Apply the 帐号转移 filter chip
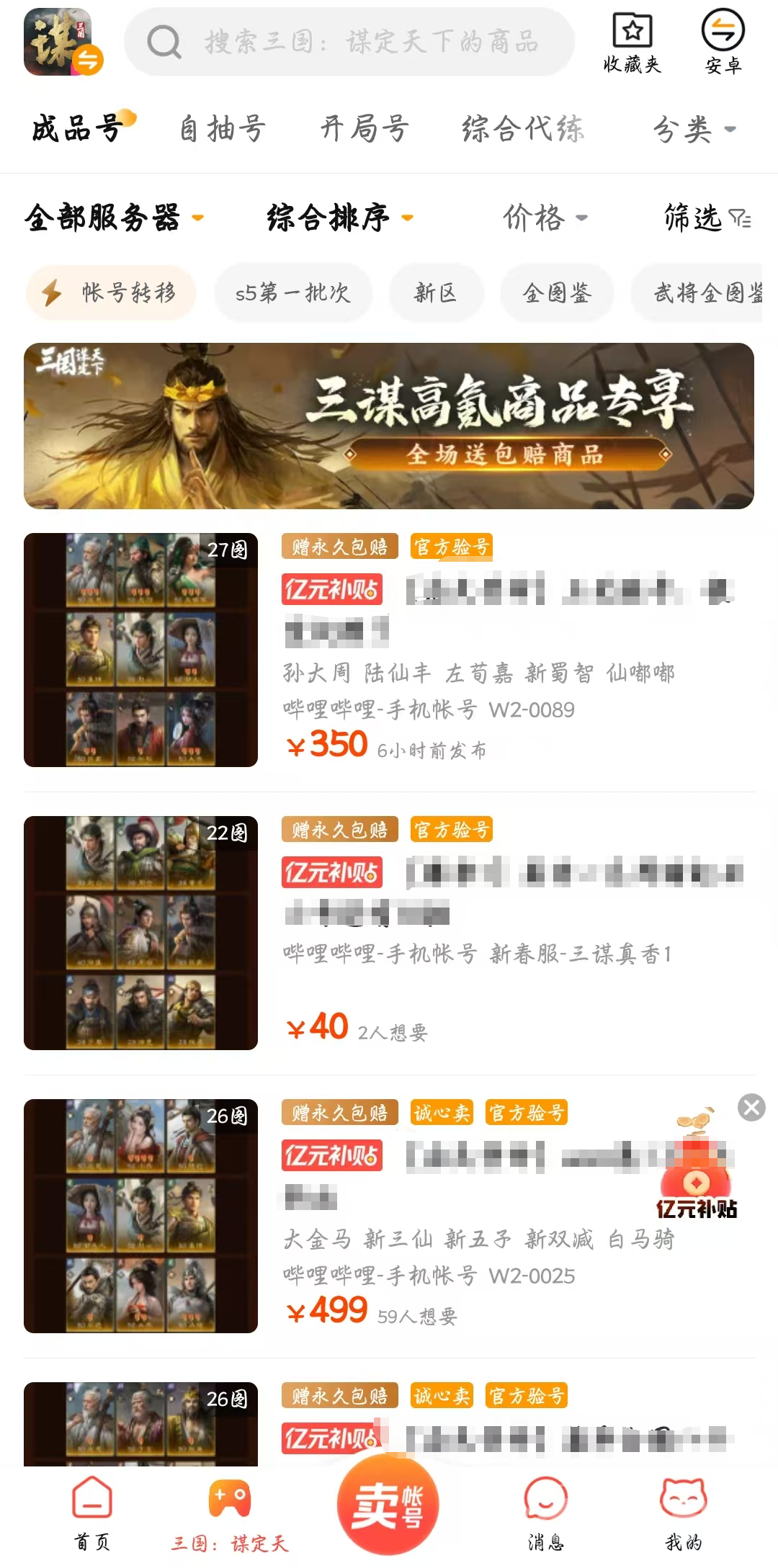The width and height of the screenshot is (778, 1568). (112, 293)
